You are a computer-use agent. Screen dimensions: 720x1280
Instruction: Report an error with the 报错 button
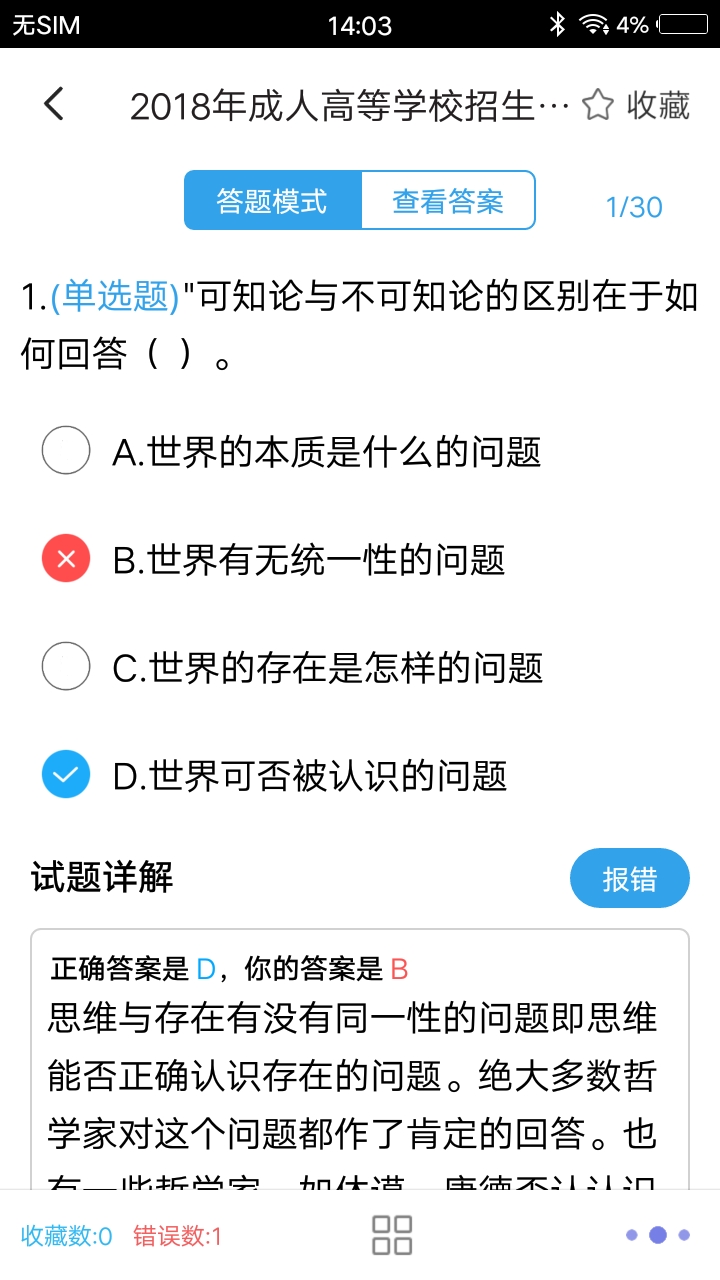[x=629, y=879]
